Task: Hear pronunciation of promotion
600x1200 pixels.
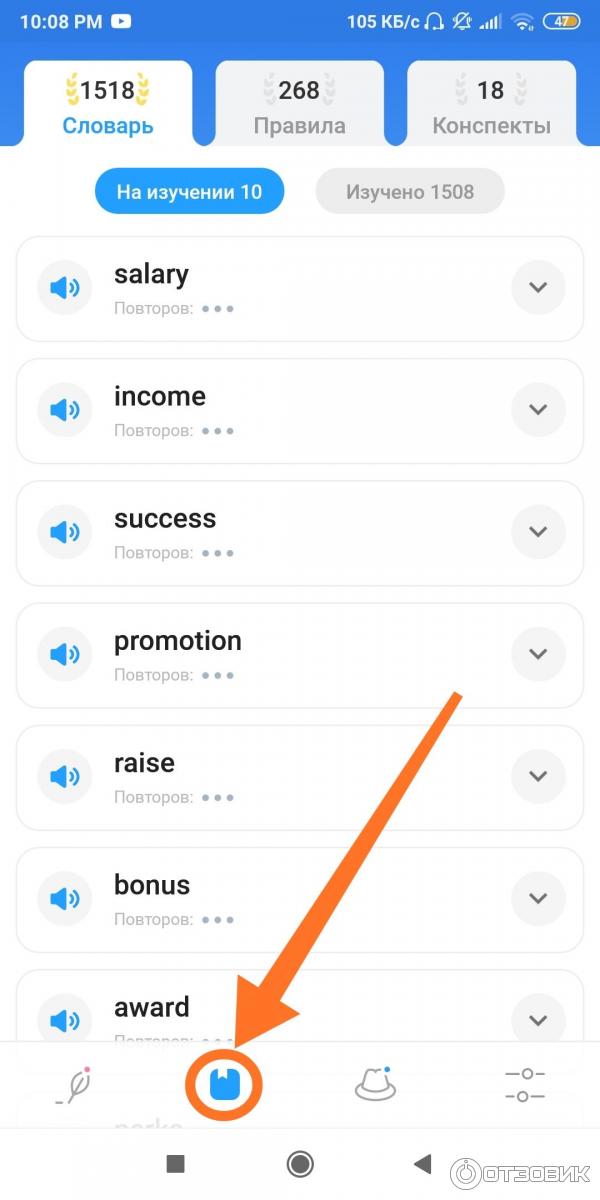Action: pos(64,654)
